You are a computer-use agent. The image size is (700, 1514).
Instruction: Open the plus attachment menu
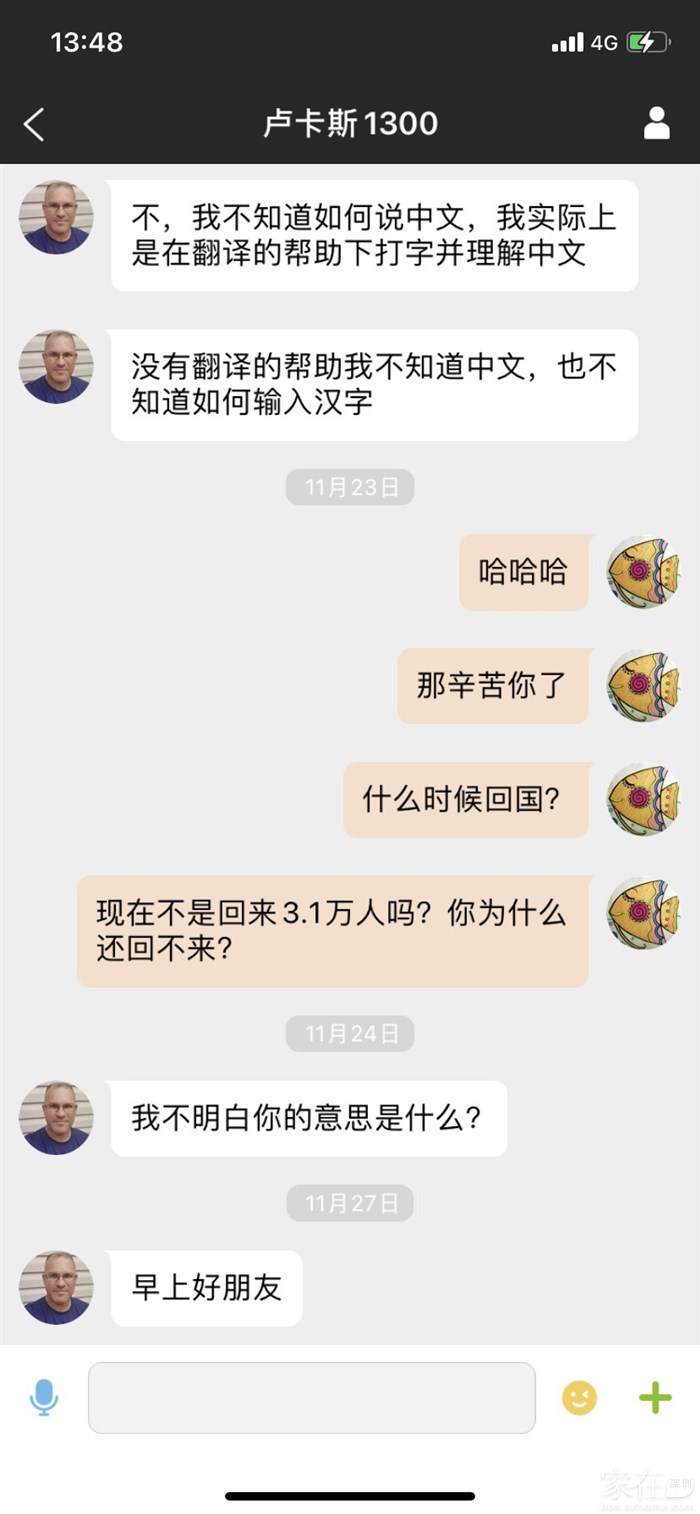tap(655, 1397)
